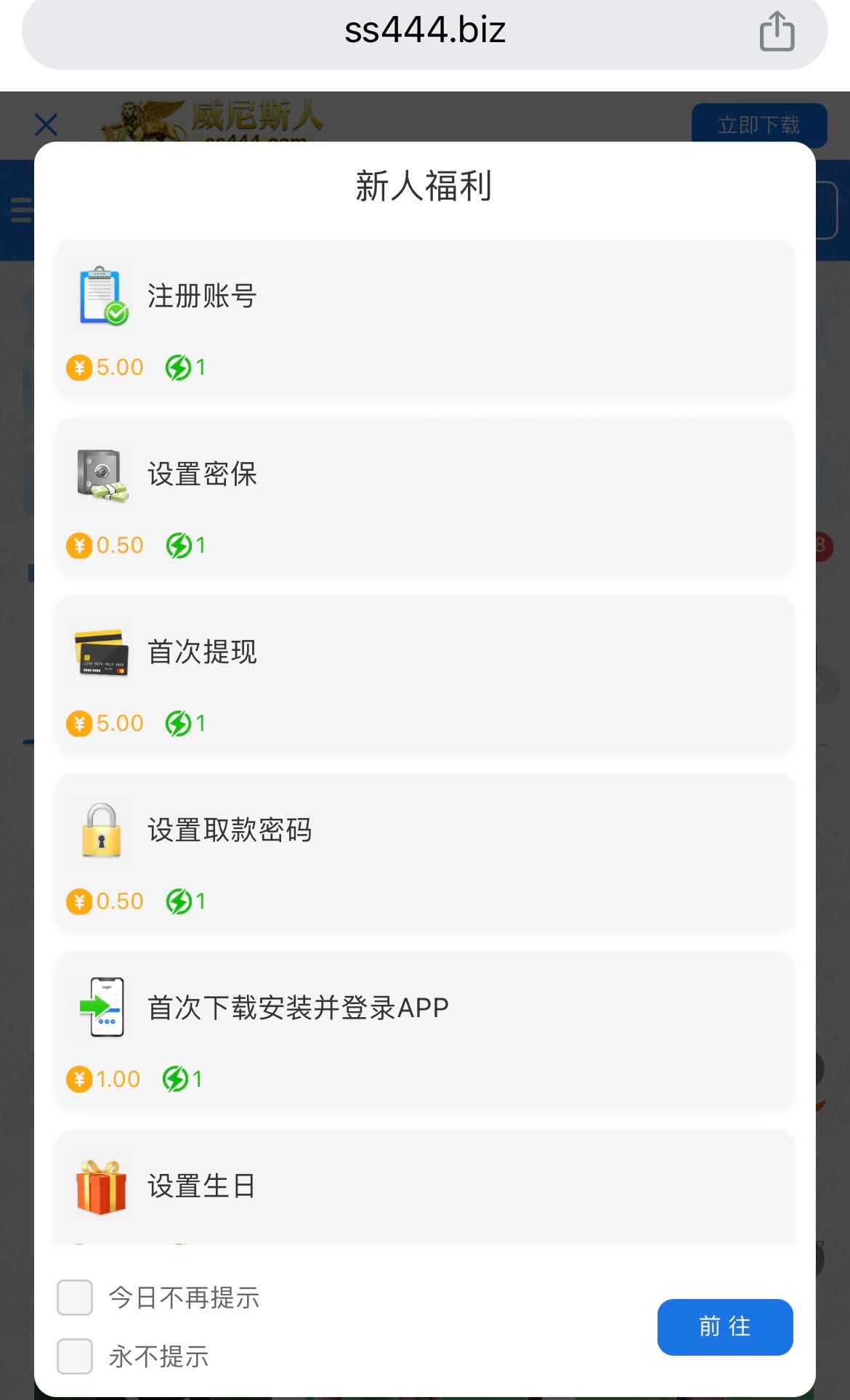Check the 今日不再提示 box
Image resolution: width=850 pixels, height=1400 pixels.
pos(75,1298)
